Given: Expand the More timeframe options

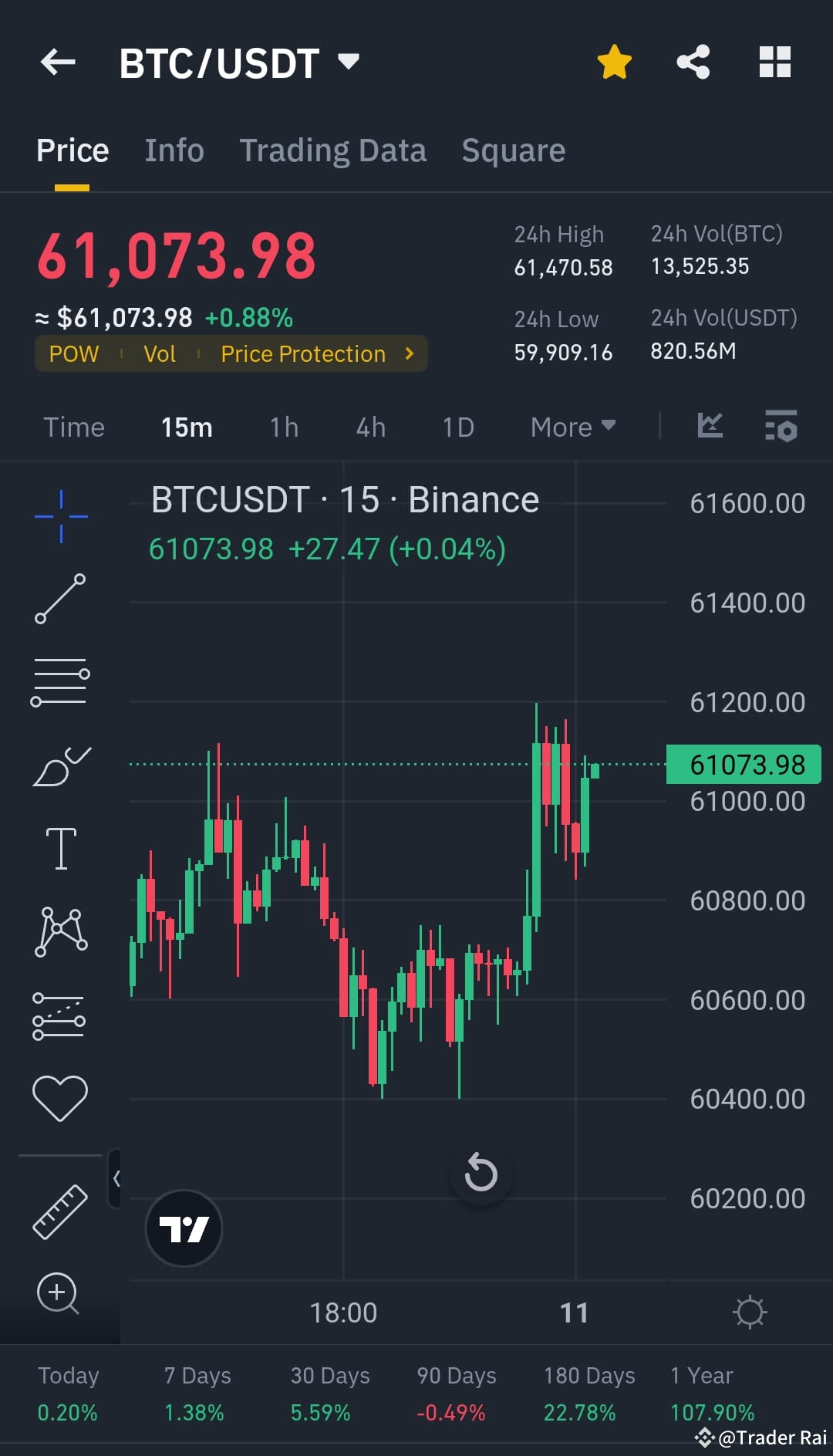Looking at the screenshot, I should pyautogui.click(x=572, y=427).
